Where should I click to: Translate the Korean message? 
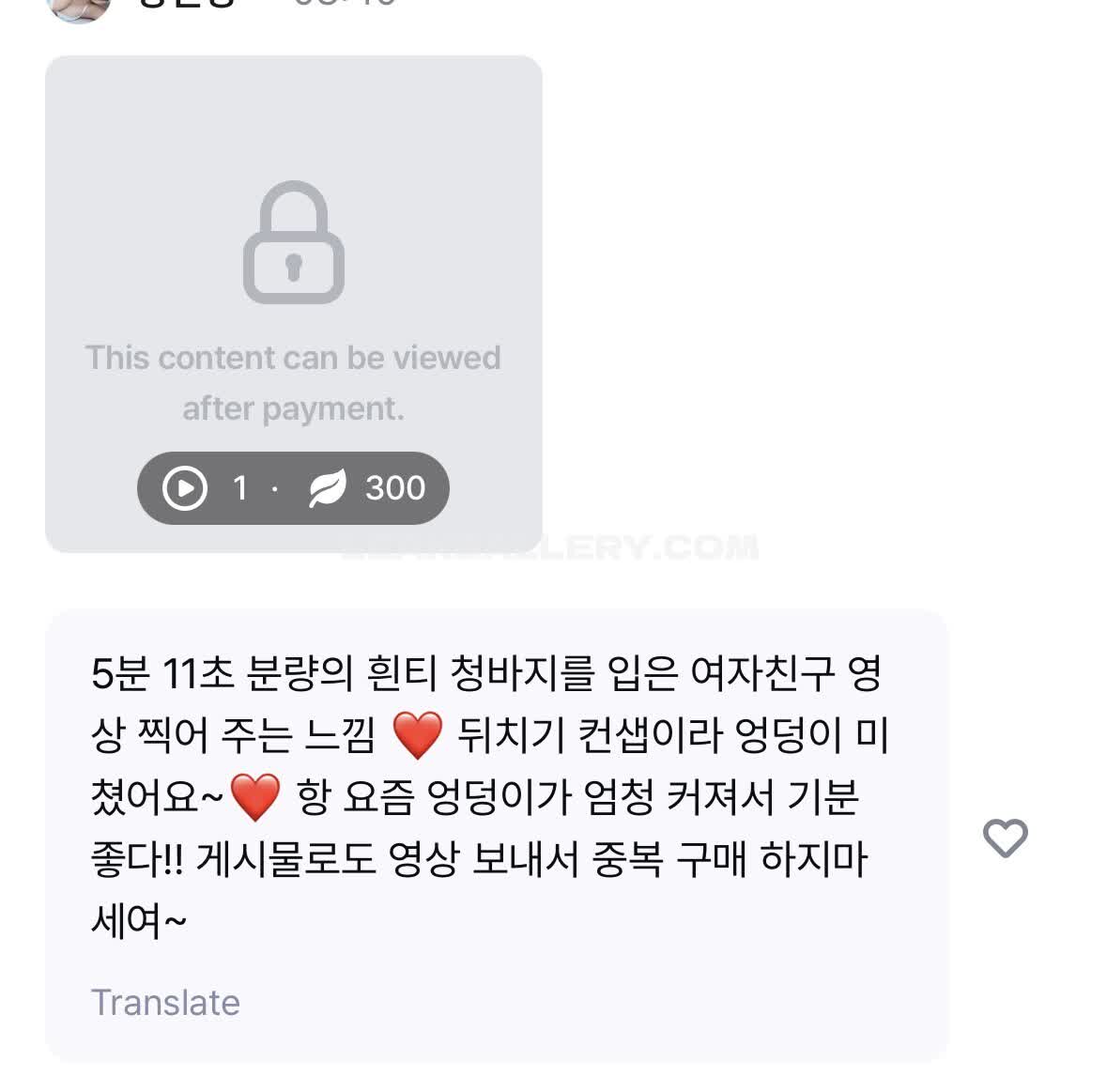click(x=165, y=1003)
